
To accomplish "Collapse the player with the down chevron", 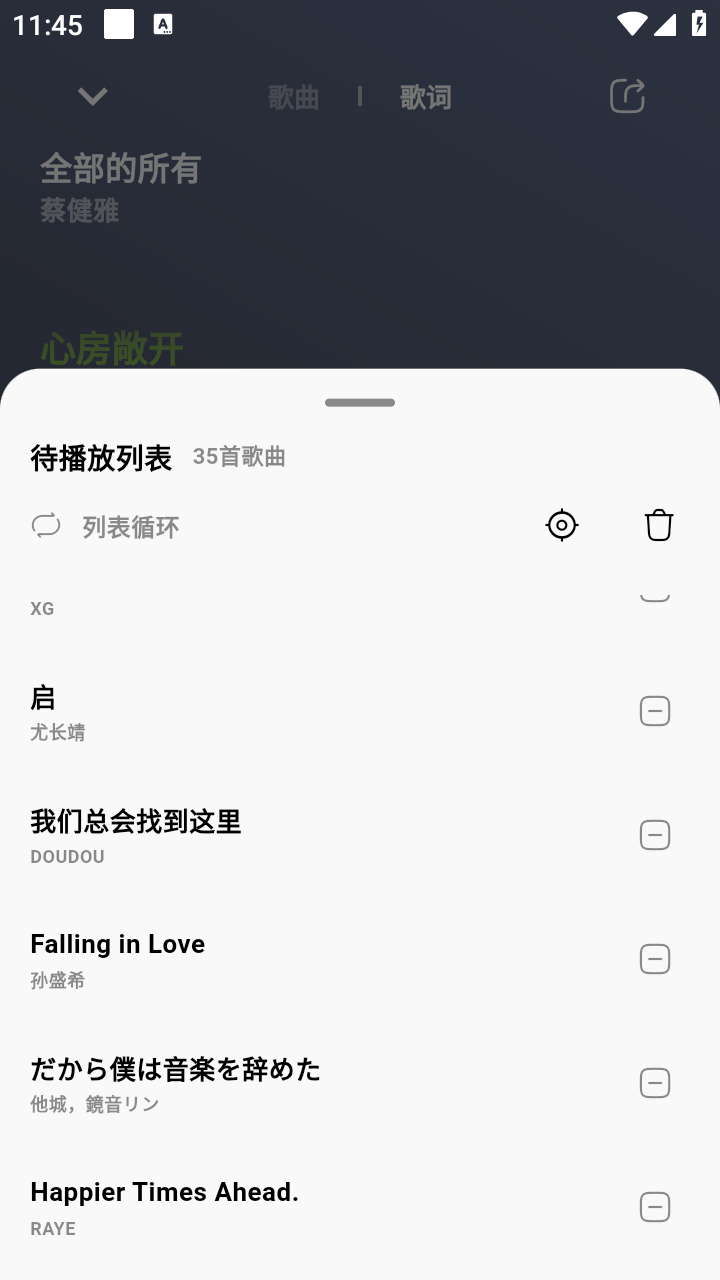I will [x=91, y=95].
